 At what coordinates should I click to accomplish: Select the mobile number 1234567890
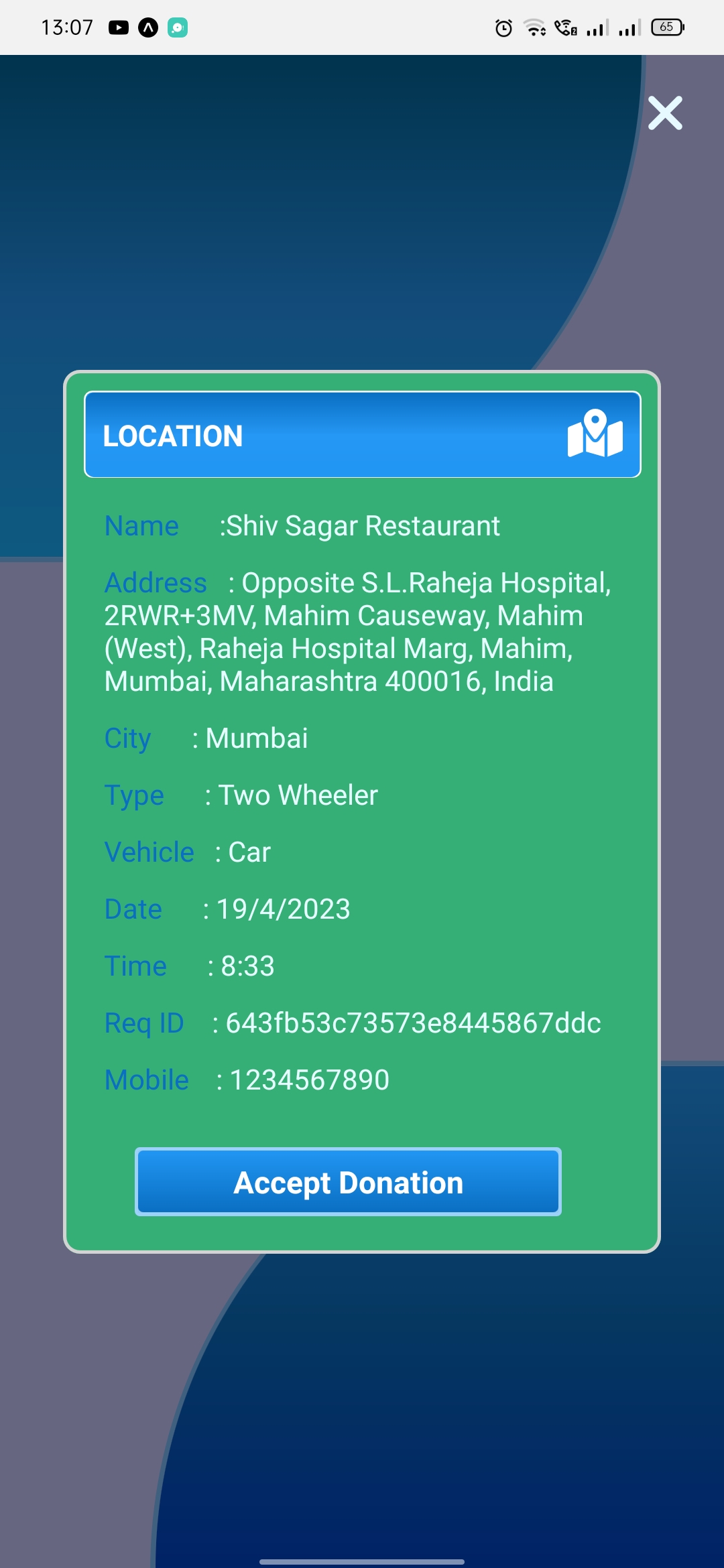click(308, 1079)
